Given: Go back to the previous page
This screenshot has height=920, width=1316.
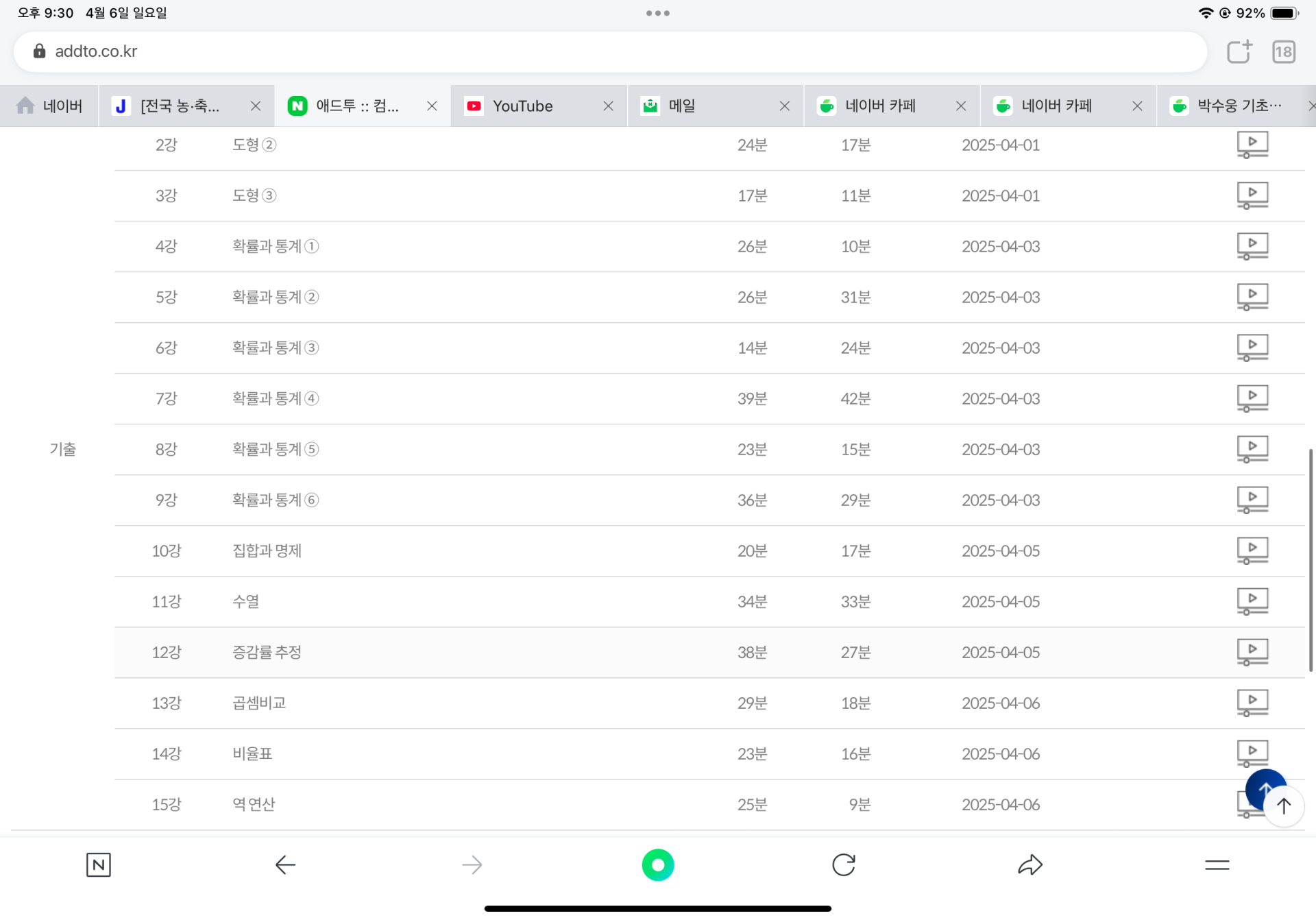Looking at the screenshot, I should pos(285,864).
